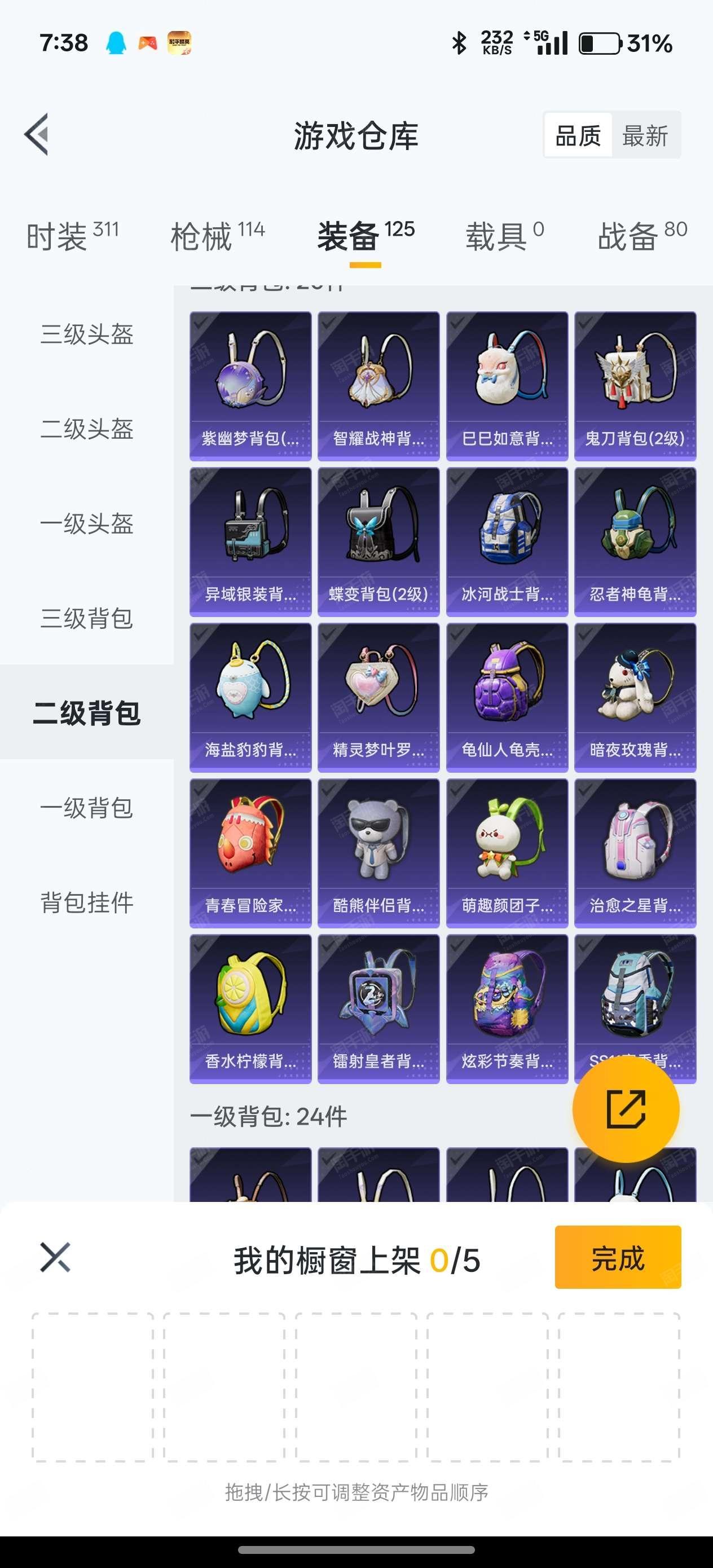Screen dimensions: 713x1568
Task: Open the 背包挂件 category
Action: 86,902
